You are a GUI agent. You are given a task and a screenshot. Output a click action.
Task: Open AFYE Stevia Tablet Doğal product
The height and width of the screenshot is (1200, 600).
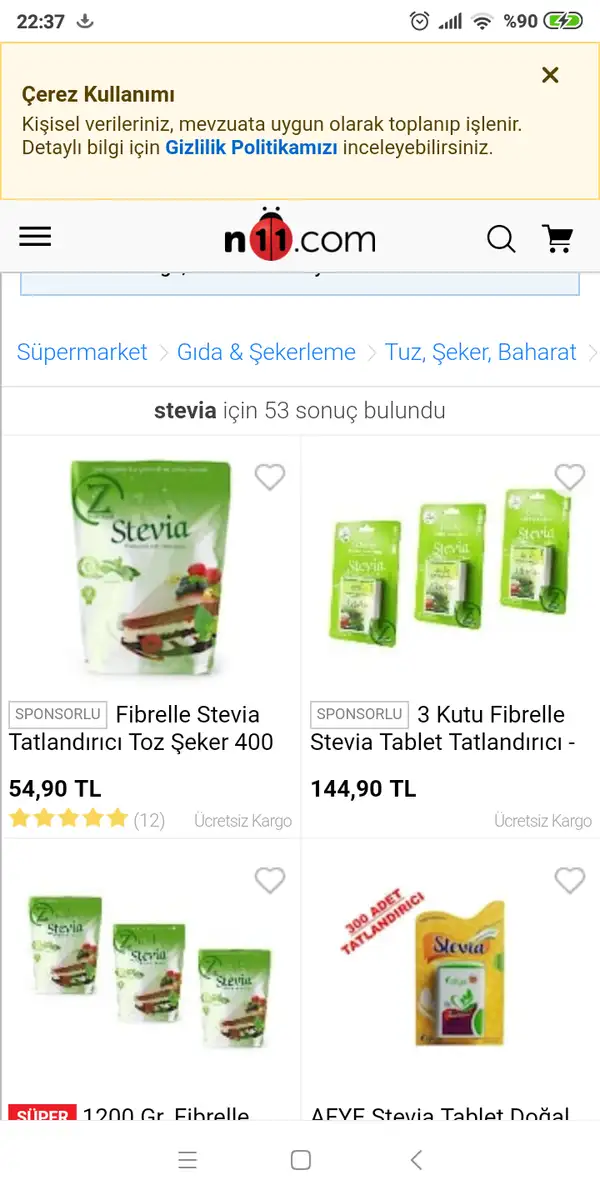tap(450, 970)
